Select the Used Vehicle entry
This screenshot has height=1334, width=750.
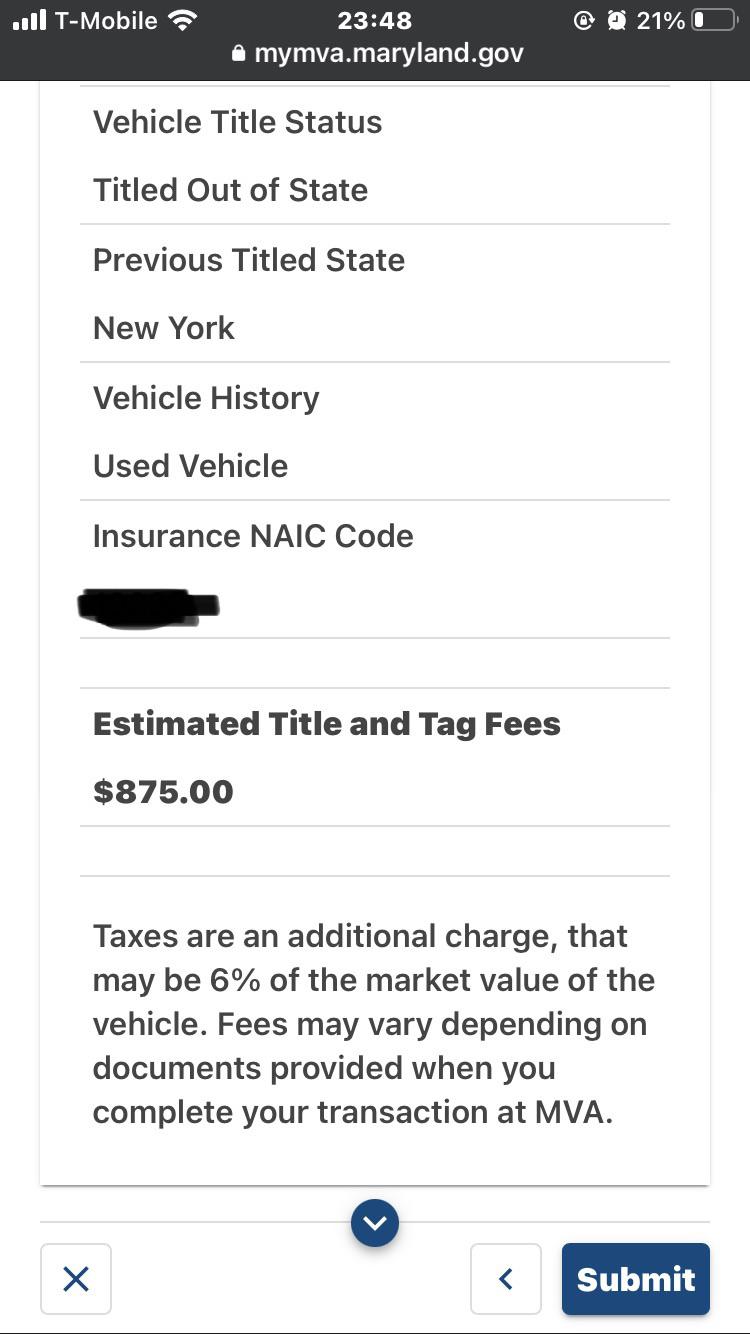point(190,466)
